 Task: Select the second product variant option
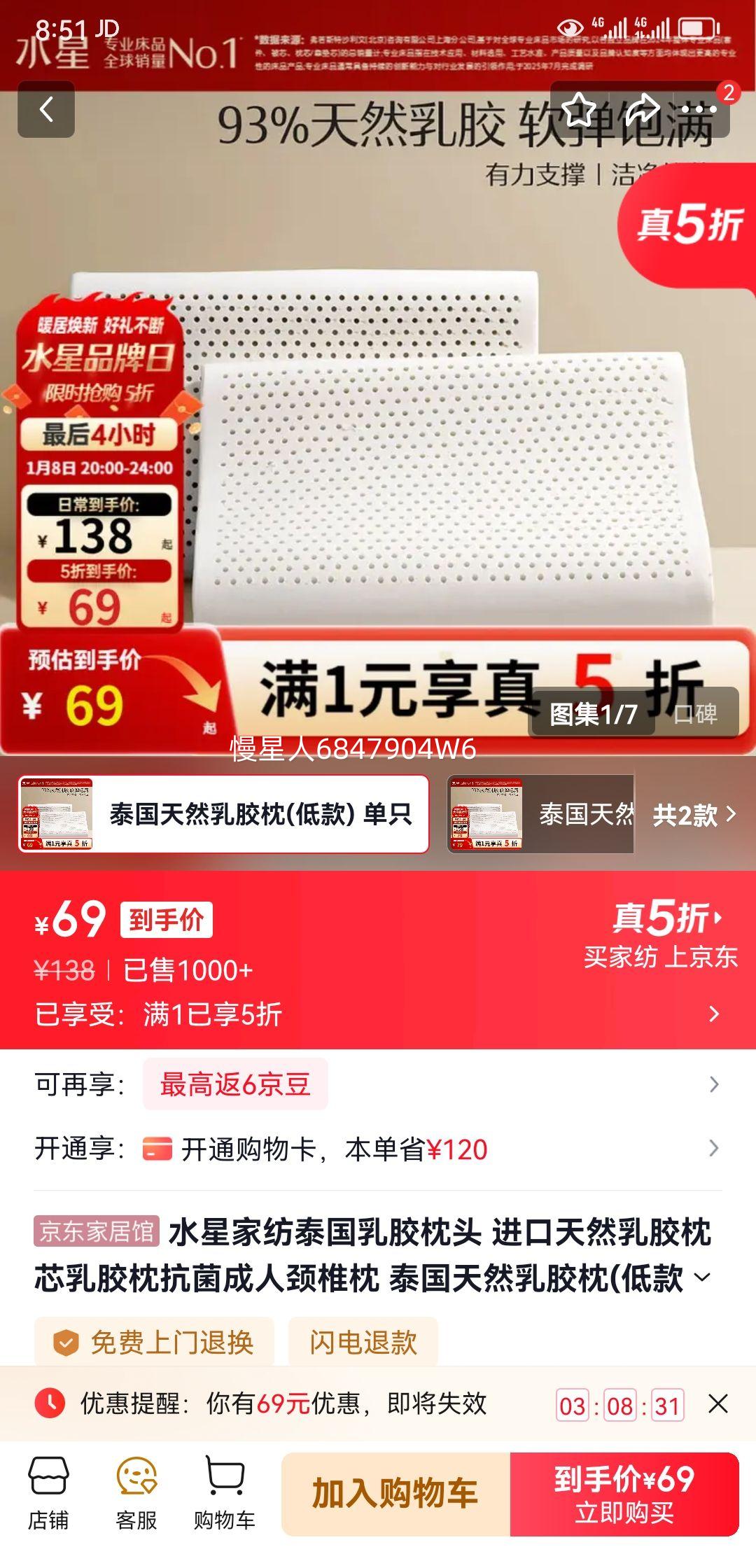pyautogui.click(x=539, y=814)
